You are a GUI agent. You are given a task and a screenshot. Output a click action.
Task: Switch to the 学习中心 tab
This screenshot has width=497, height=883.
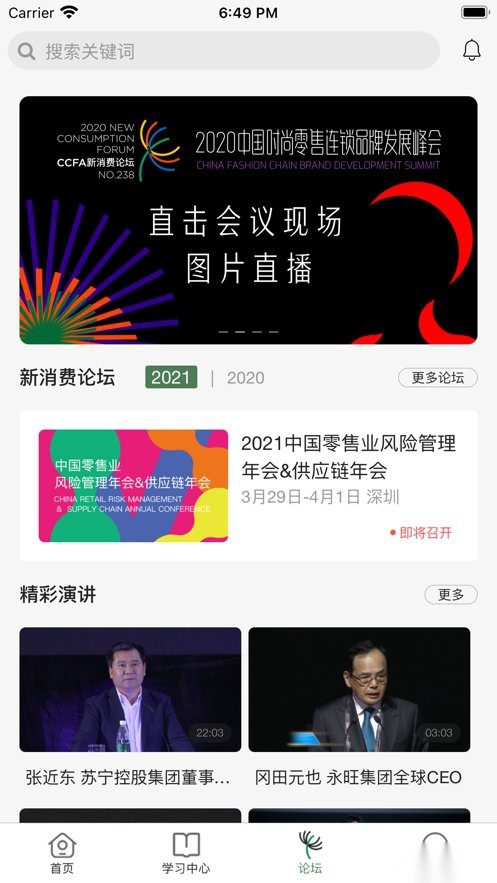(x=186, y=854)
